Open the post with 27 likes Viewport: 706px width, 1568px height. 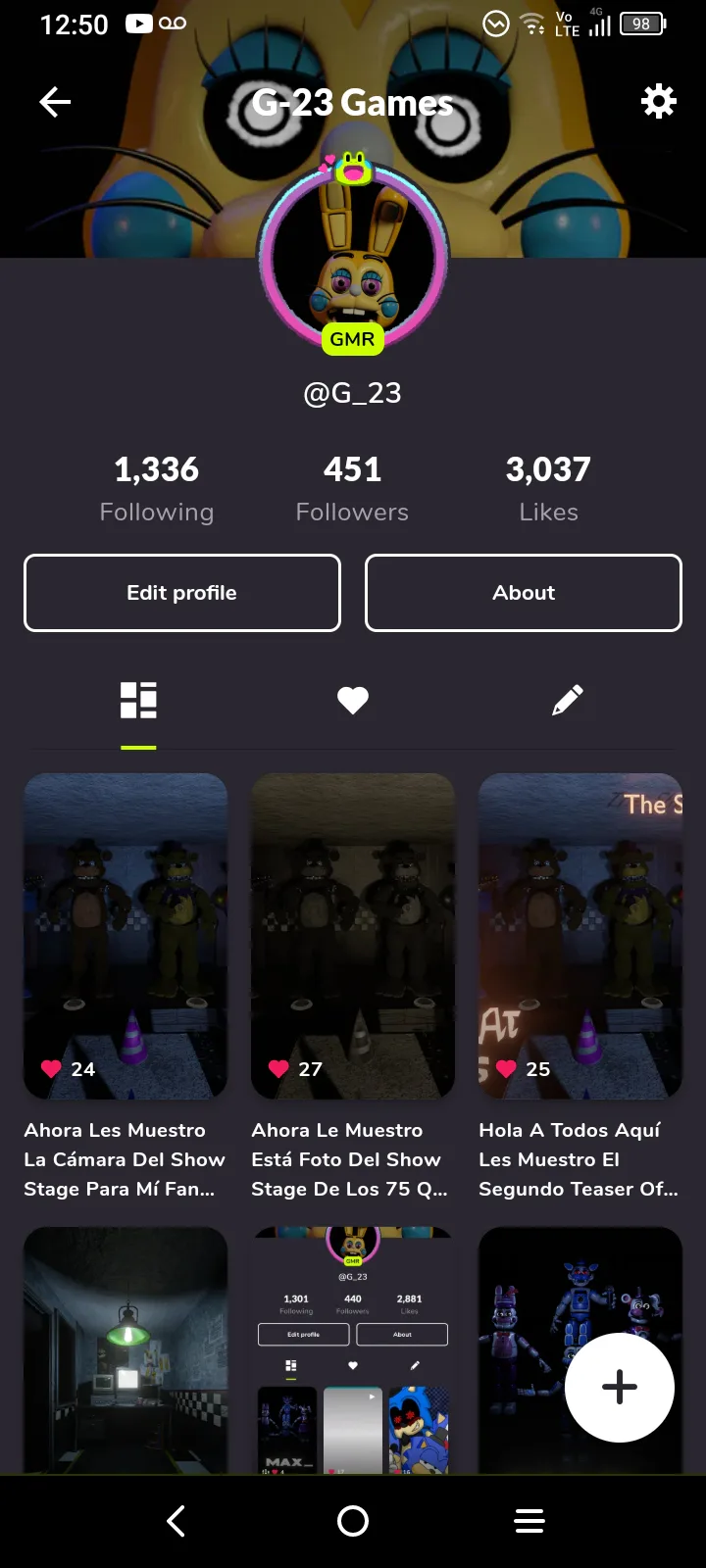pos(353,936)
